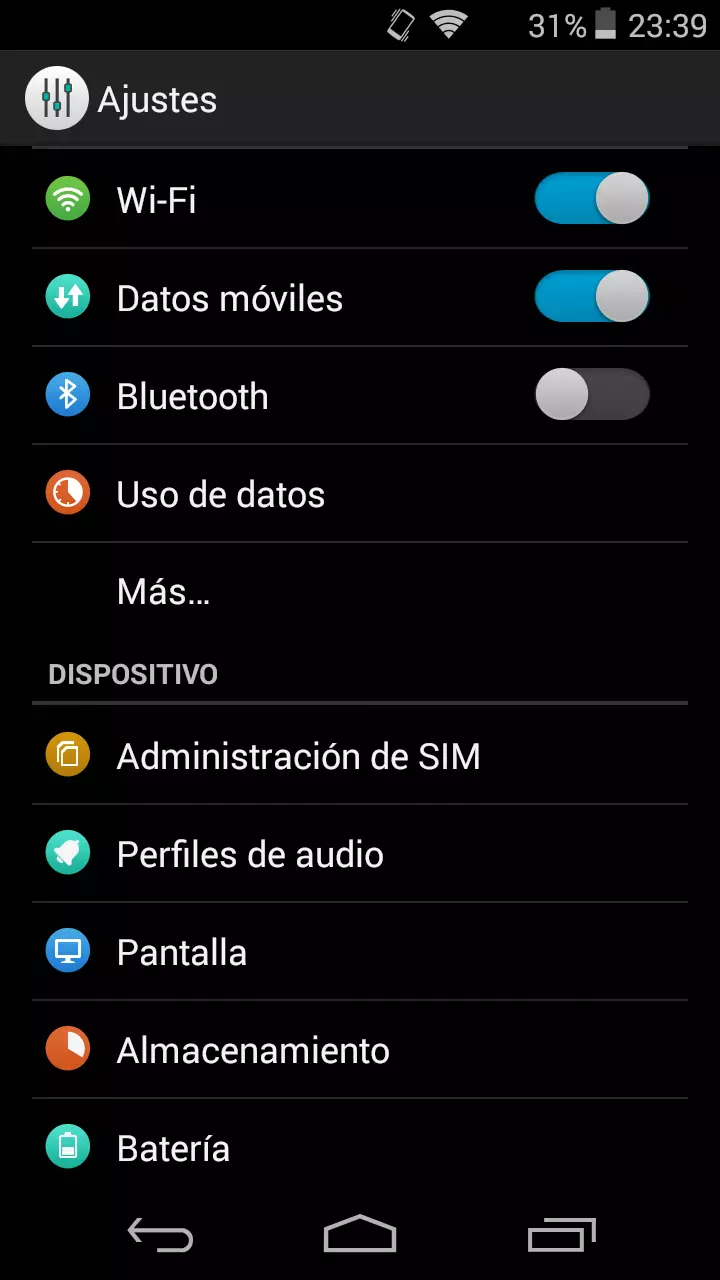This screenshot has height=1280, width=720.
Task: Select the Bluetooth icon
Action: tap(67, 394)
